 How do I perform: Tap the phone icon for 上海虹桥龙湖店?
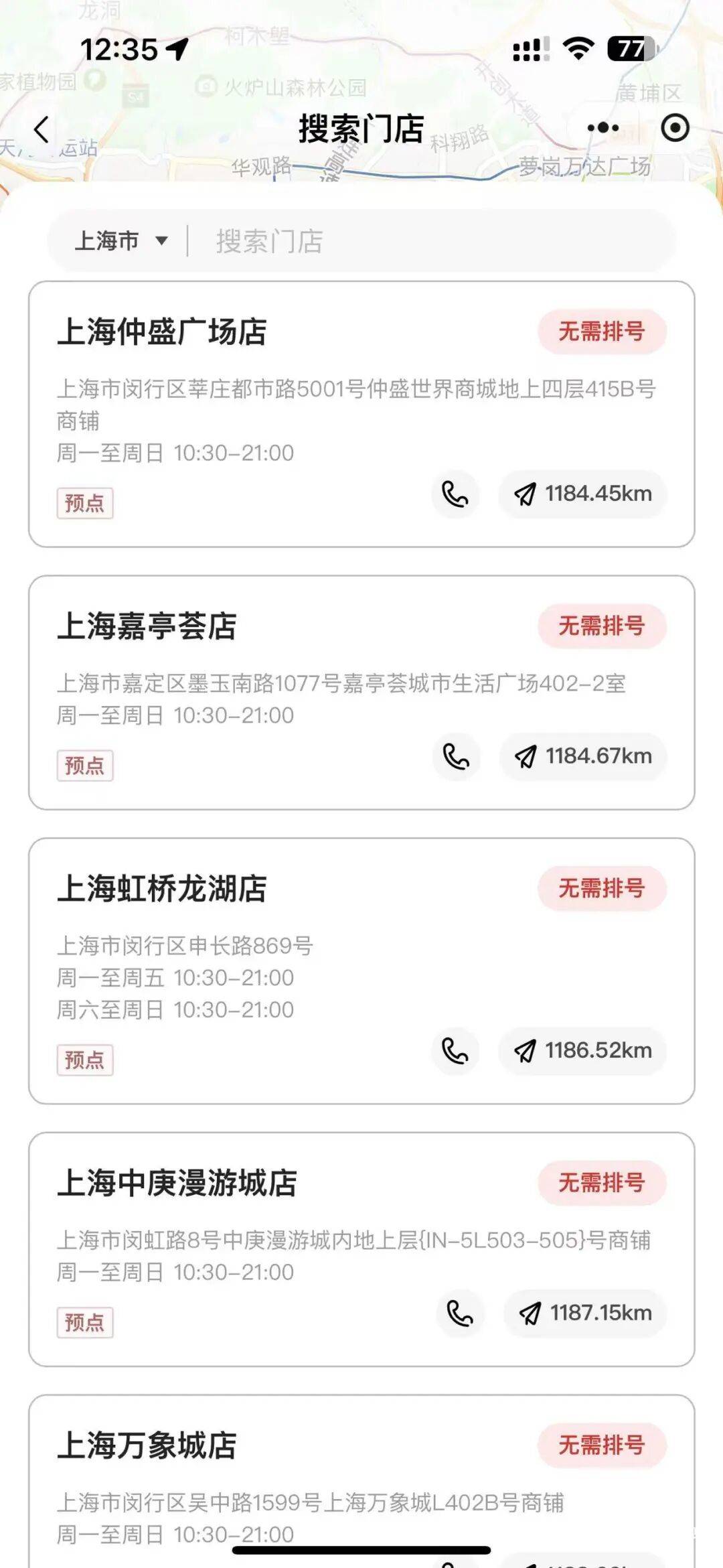pyautogui.click(x=455, y=1050)
